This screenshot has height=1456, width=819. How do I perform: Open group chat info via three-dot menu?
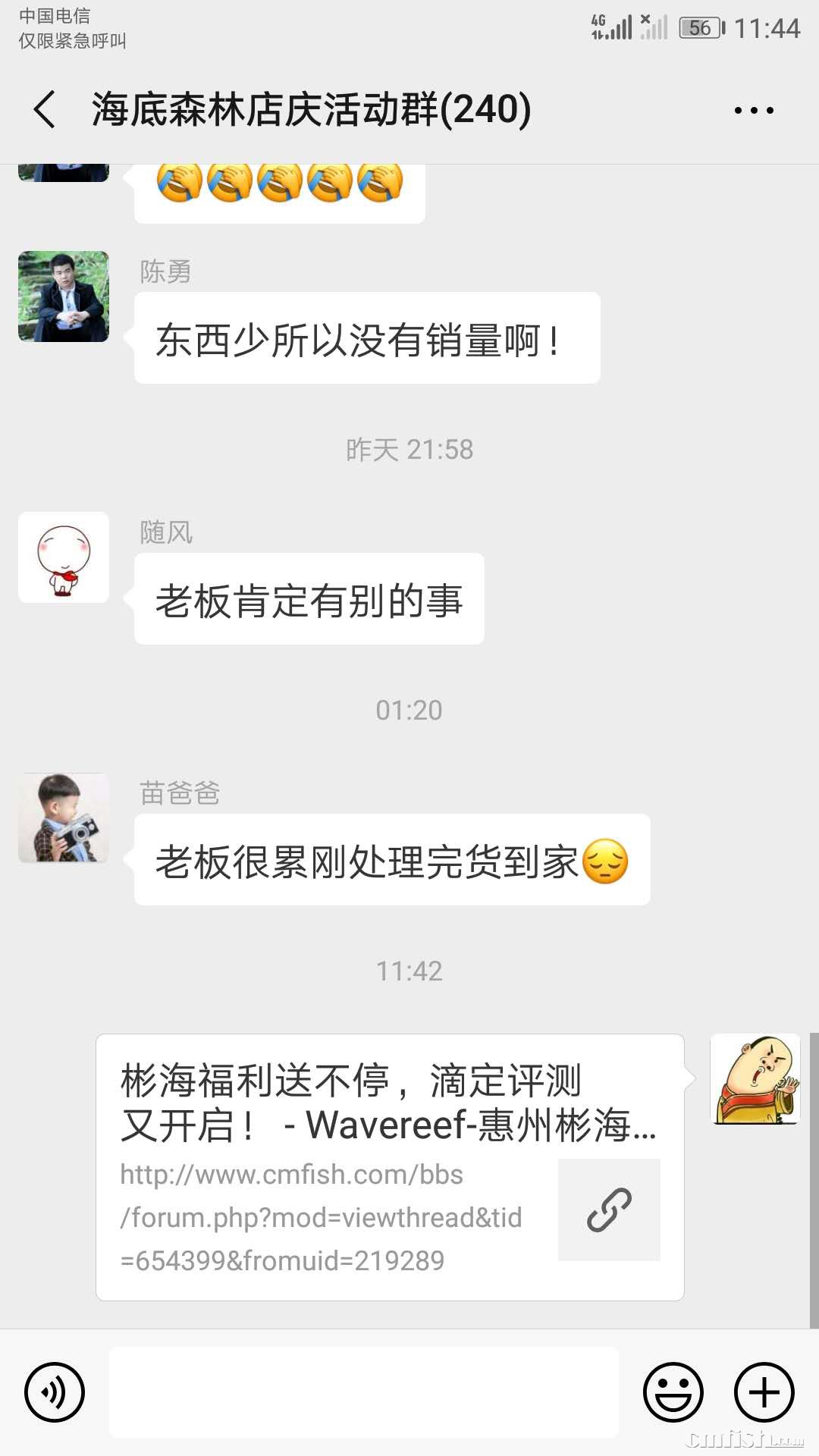coord(754,111)
